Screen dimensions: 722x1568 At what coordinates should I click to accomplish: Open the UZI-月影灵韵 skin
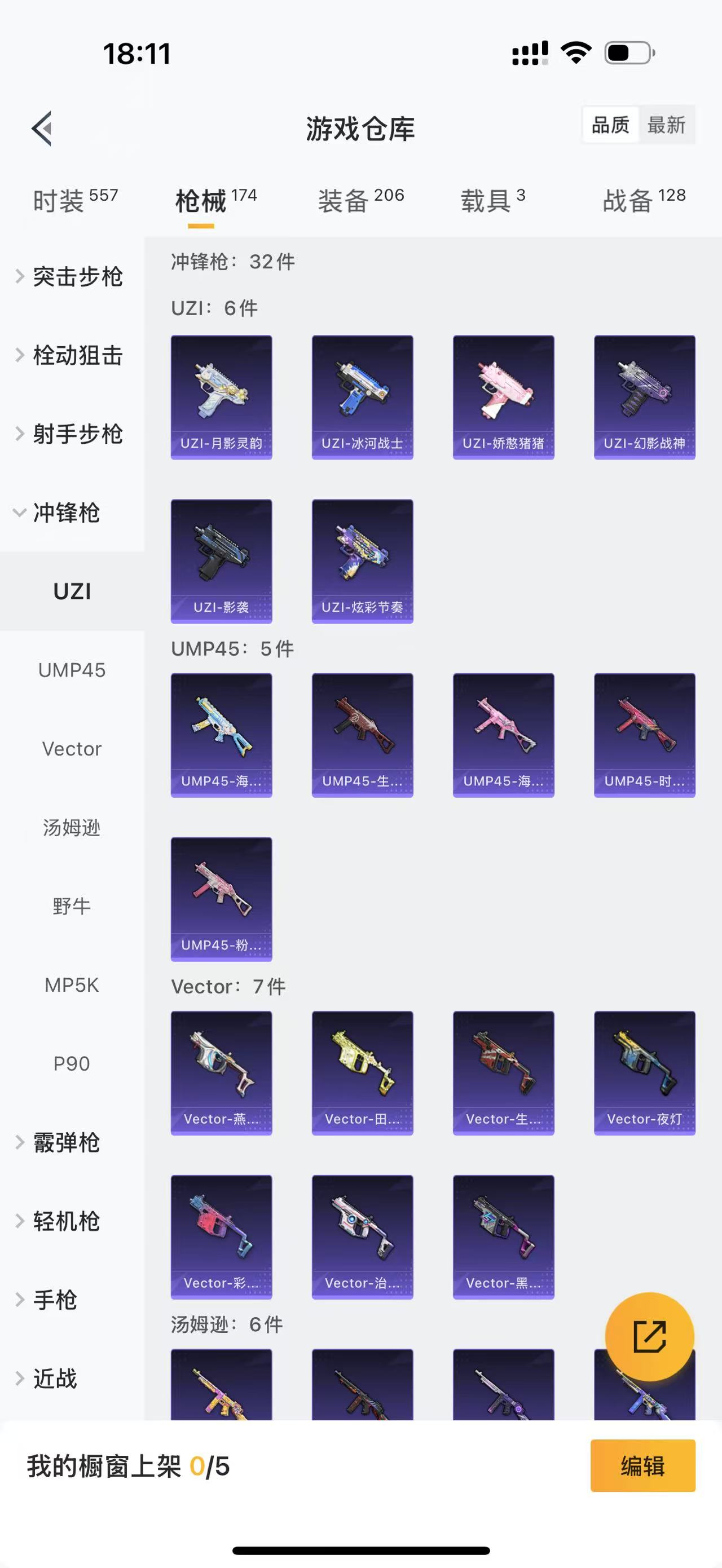221,396
